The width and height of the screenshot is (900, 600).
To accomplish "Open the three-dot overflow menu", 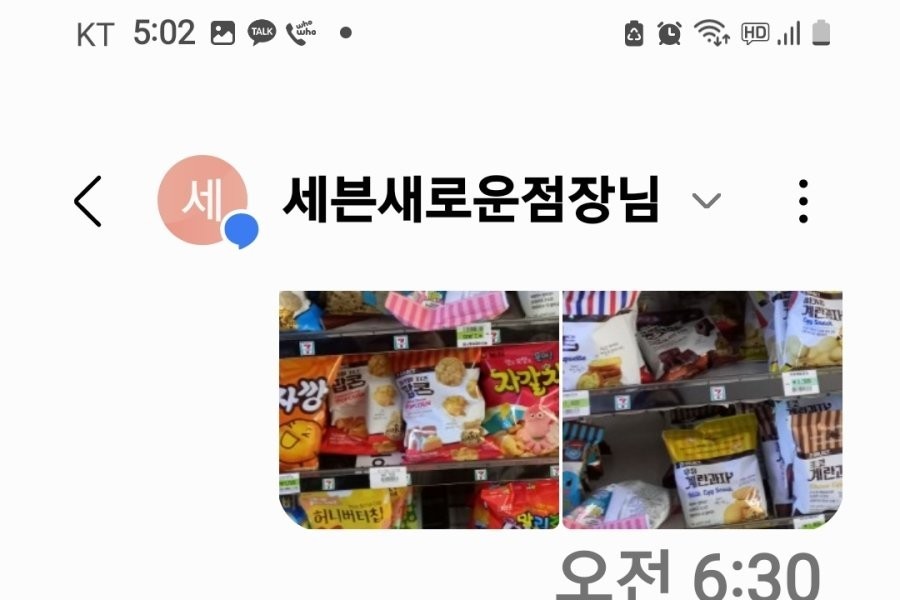I will click(802, 201).
